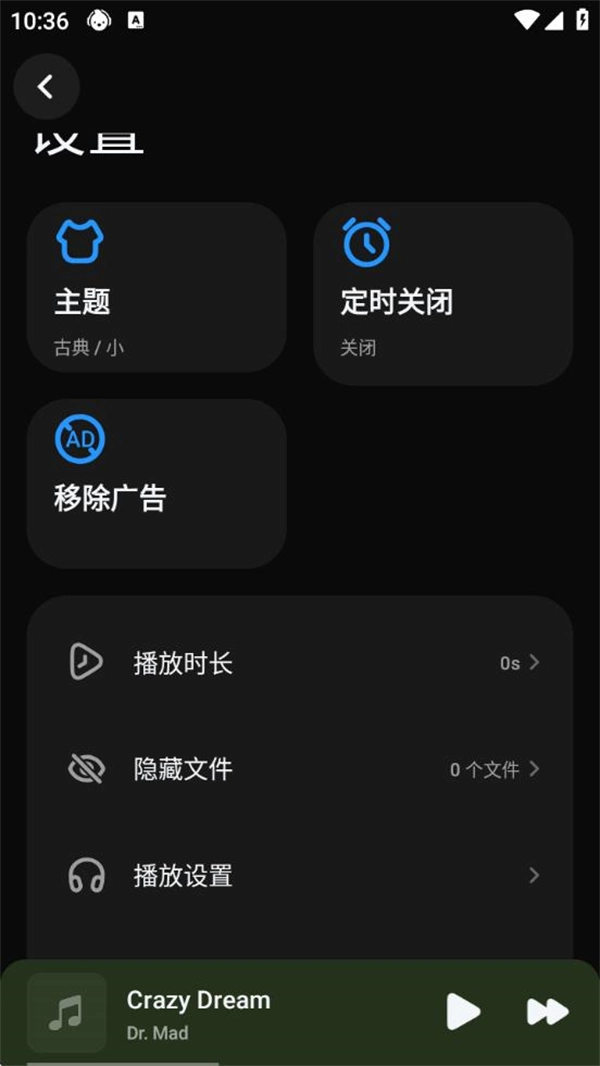Image resolution: width=600 pixels, height=1066 pixels.
Task: Open the 隐藏文件 row
Action: point(300,769)
